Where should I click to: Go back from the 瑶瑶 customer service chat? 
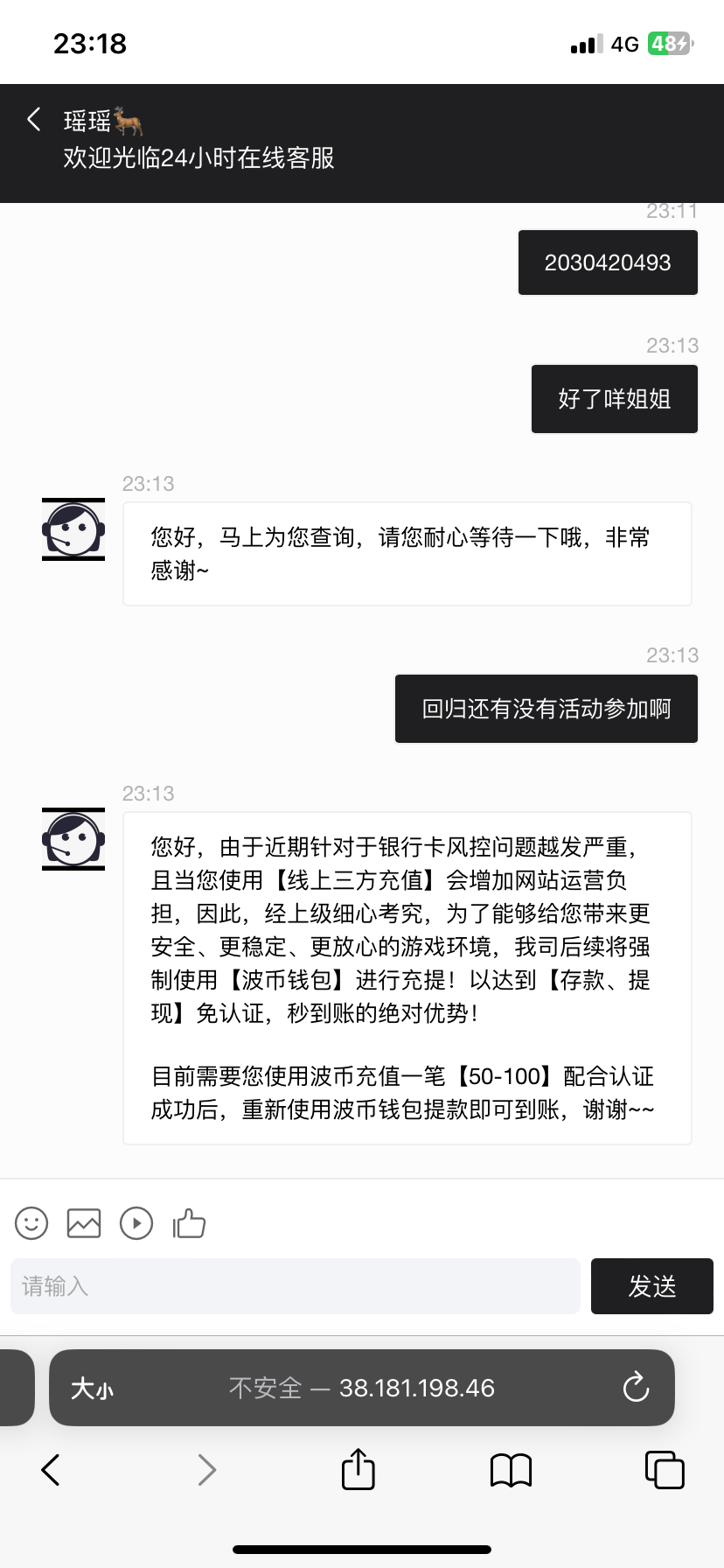(x=34, y=120)
